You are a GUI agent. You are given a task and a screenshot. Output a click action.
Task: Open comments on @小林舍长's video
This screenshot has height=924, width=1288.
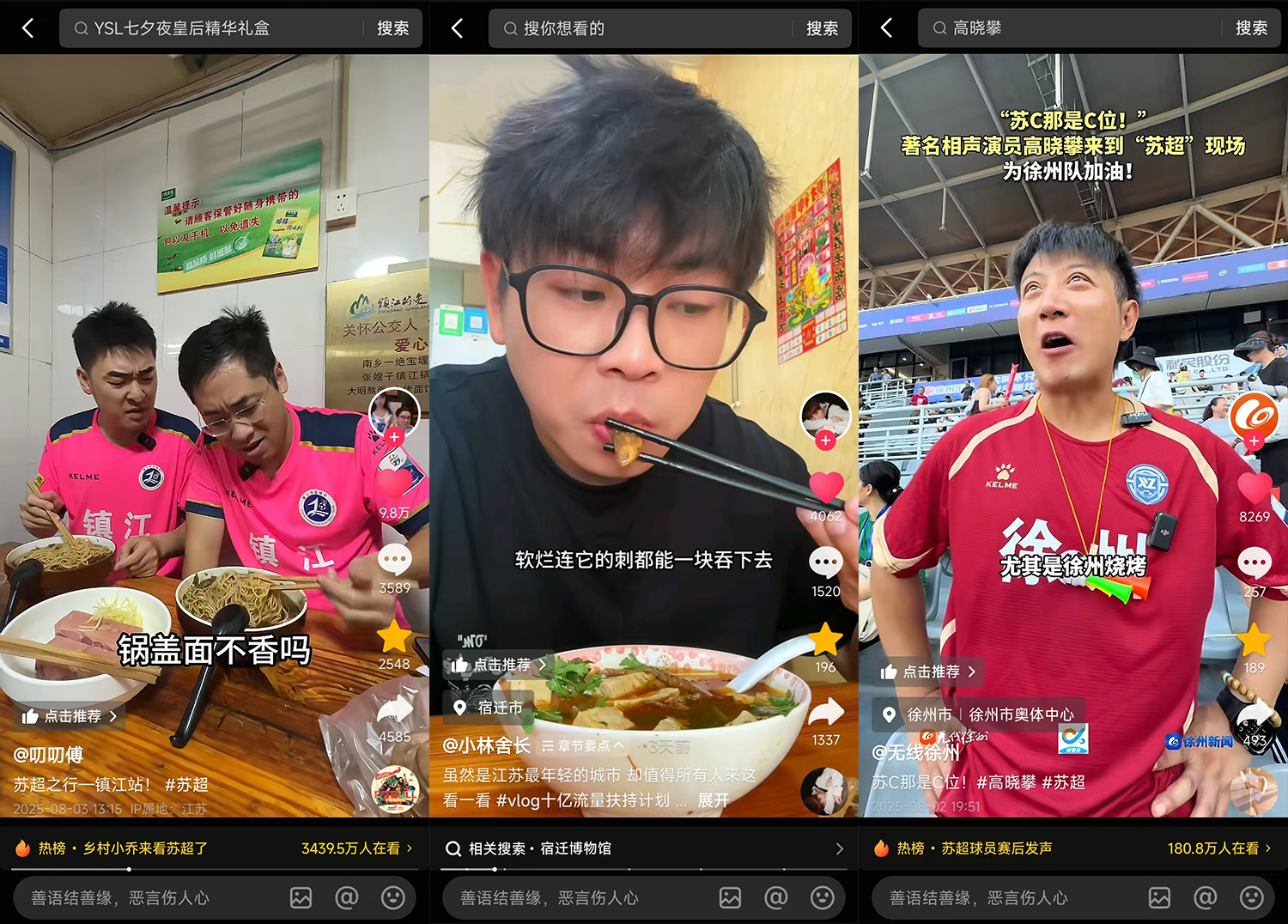tap(825, 563)
